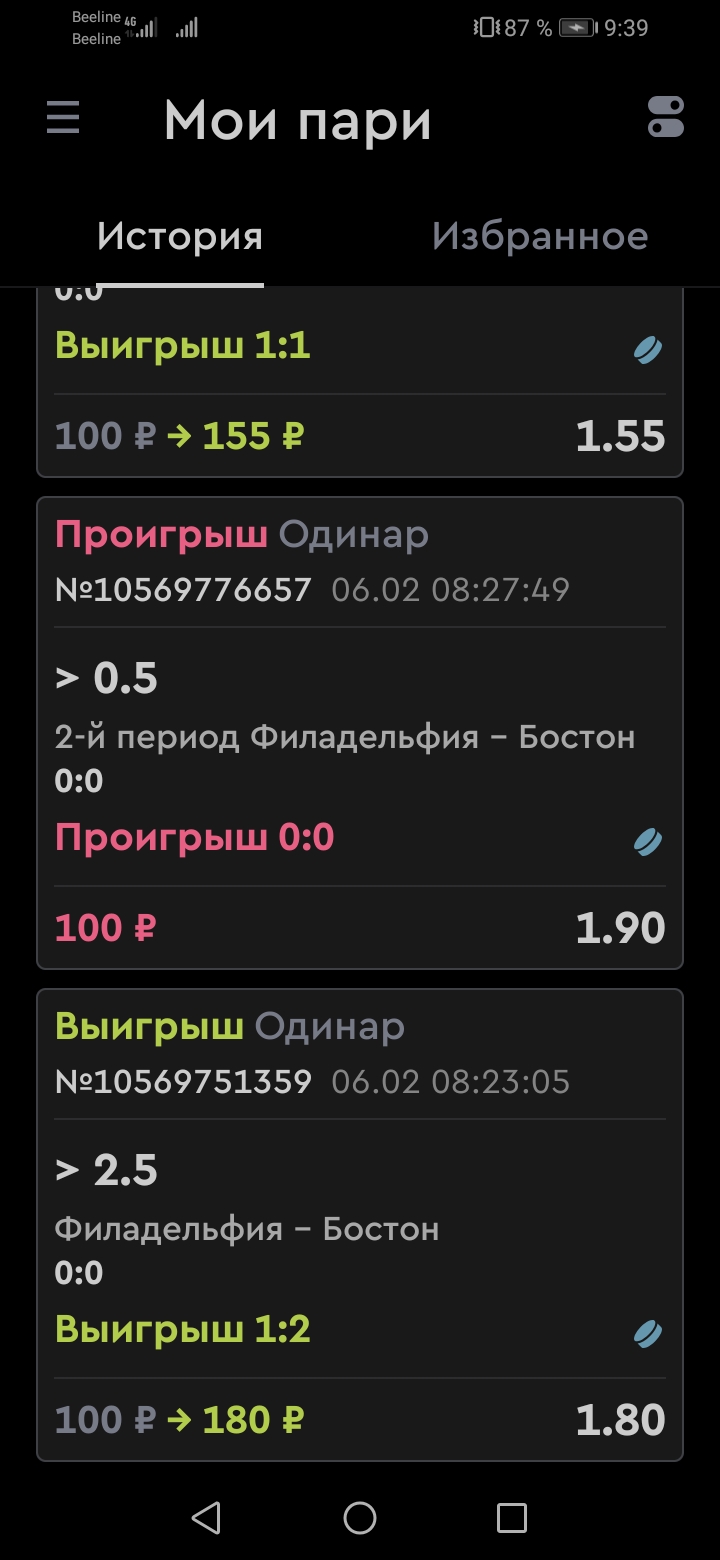
Task: Open the hamburger drawer menu
Action: click(x=62, y=119)
